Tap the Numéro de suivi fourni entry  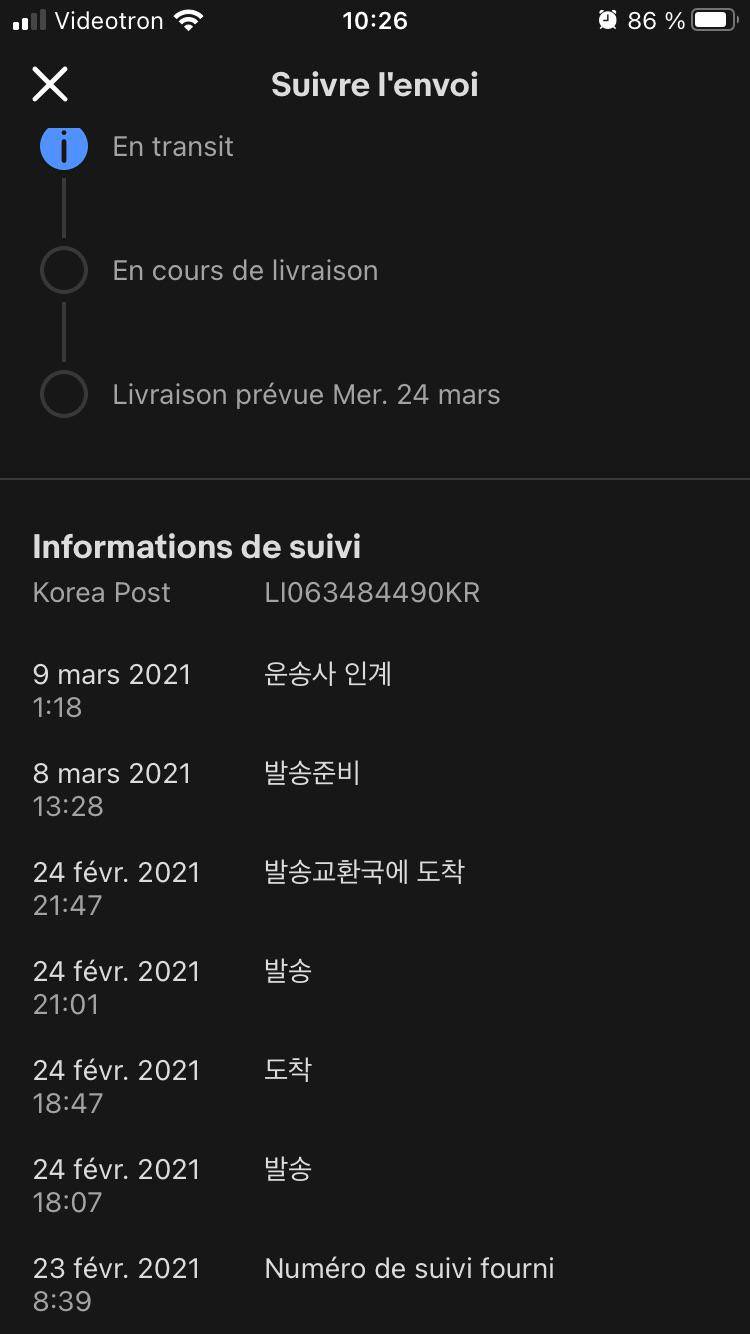click(x=409, y=1268)
